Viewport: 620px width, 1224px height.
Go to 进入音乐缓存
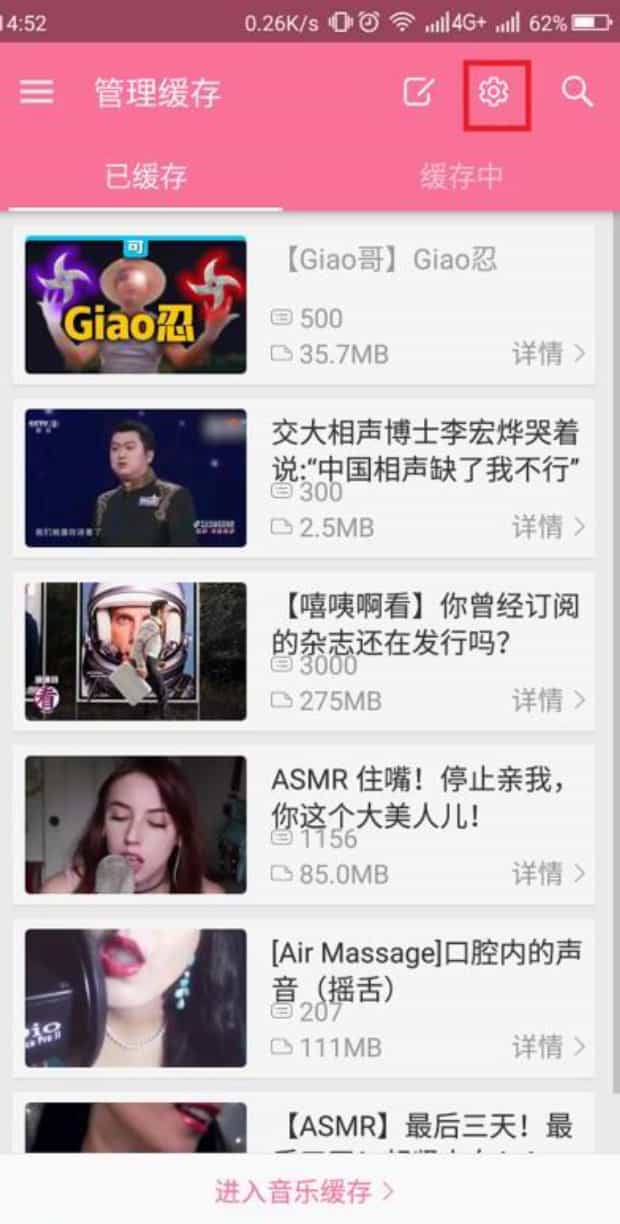tap(304, 1191)
